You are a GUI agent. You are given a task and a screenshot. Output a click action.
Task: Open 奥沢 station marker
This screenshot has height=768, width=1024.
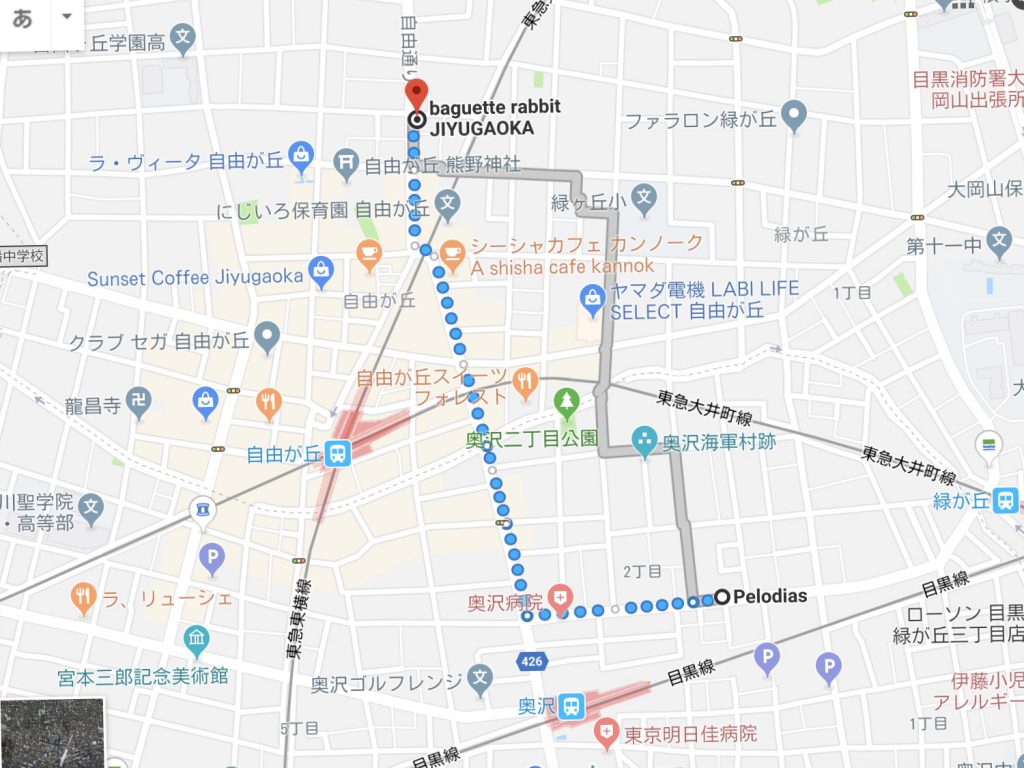tap(571, 706)
